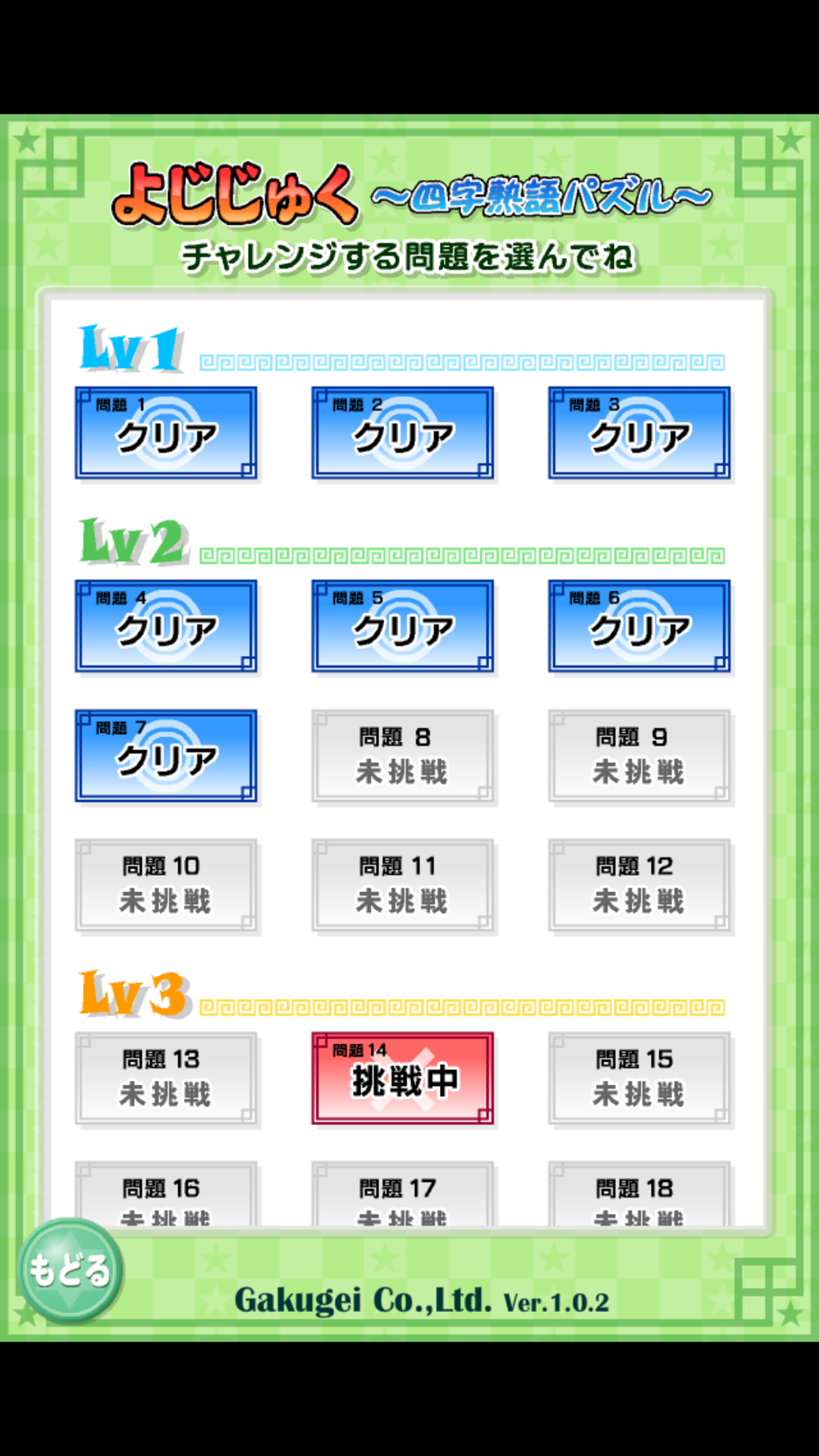The width and height of the screenshot is (819, 1456).
Task: Challenge problem 9
Action: pyautogui.click(x=640, y=756)
